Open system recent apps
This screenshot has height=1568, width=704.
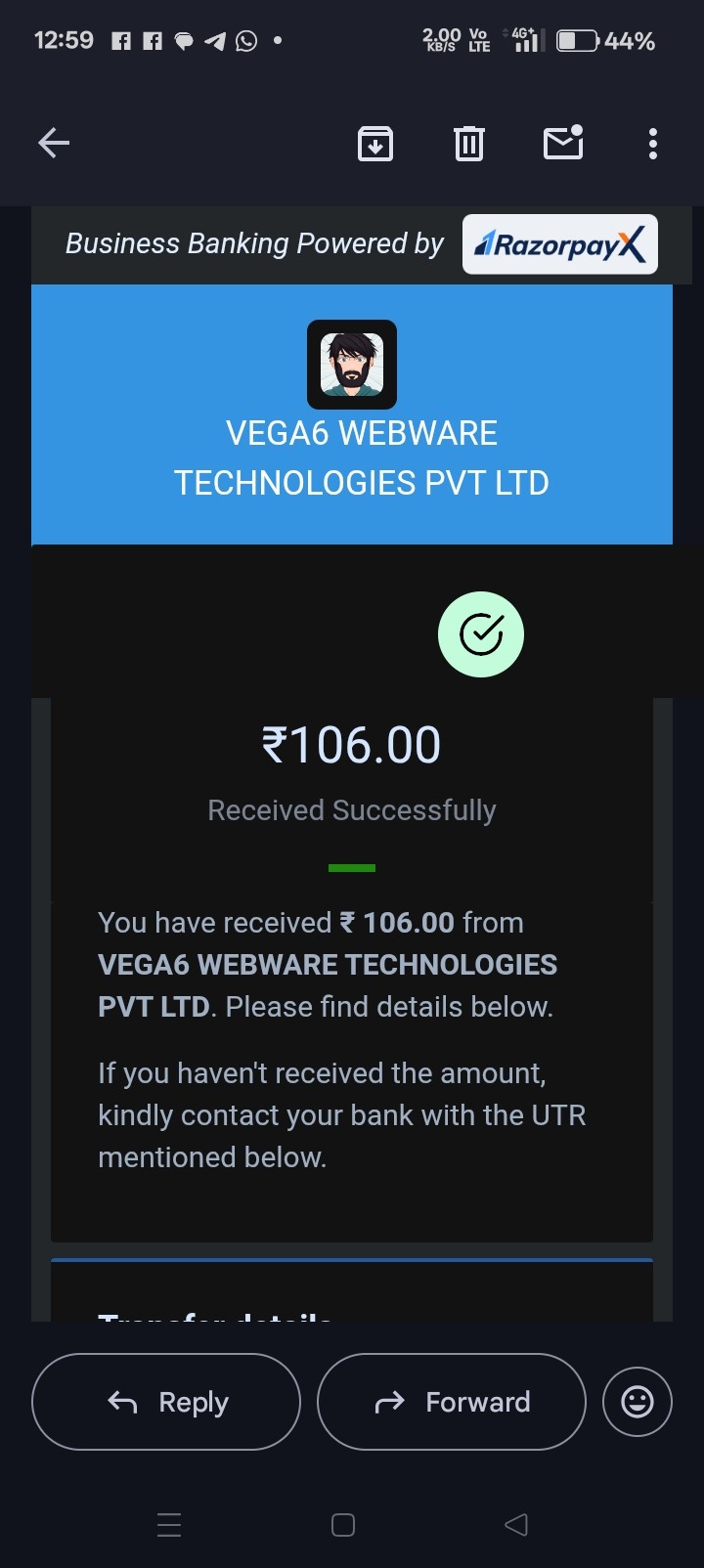[169, 1525]
